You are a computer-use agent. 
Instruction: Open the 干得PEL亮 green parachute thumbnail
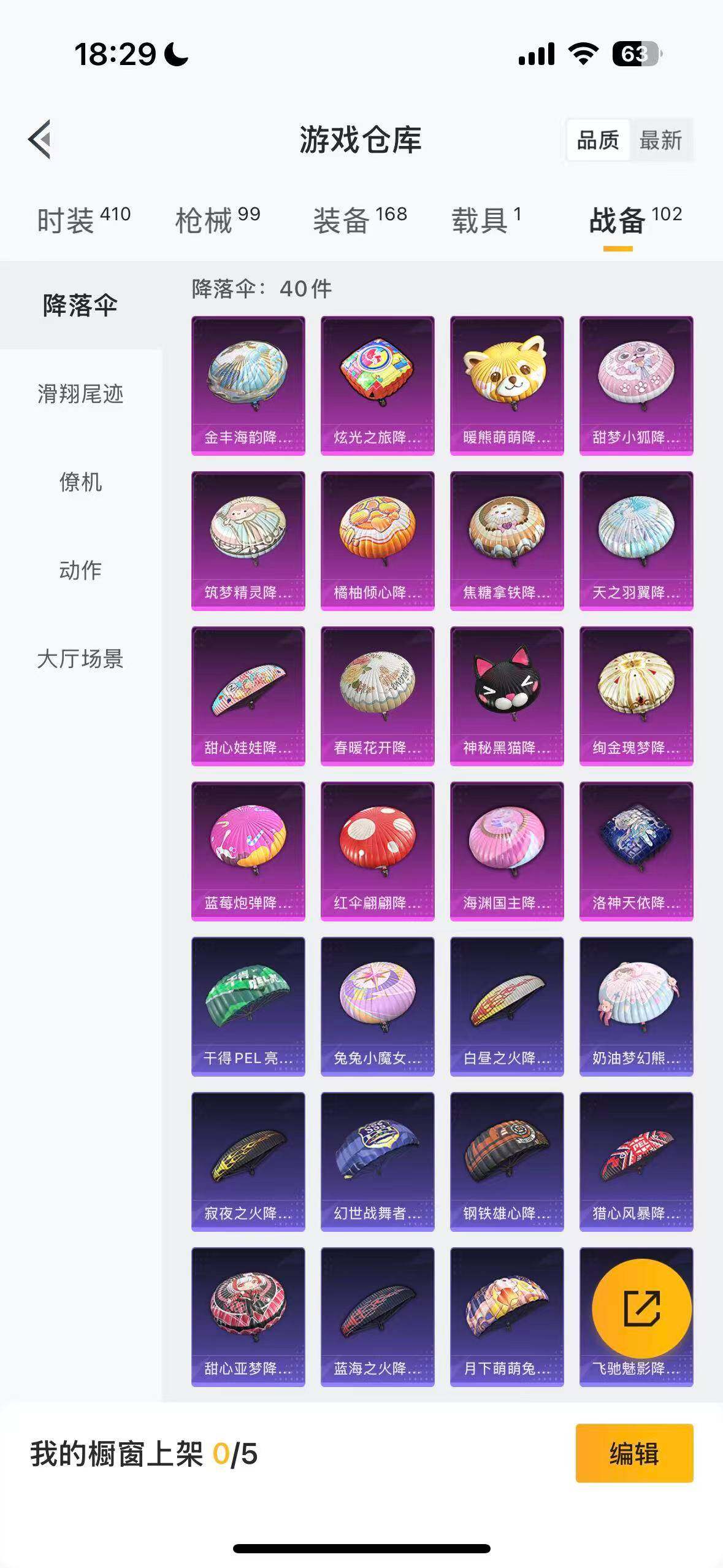coord(247,1003)
